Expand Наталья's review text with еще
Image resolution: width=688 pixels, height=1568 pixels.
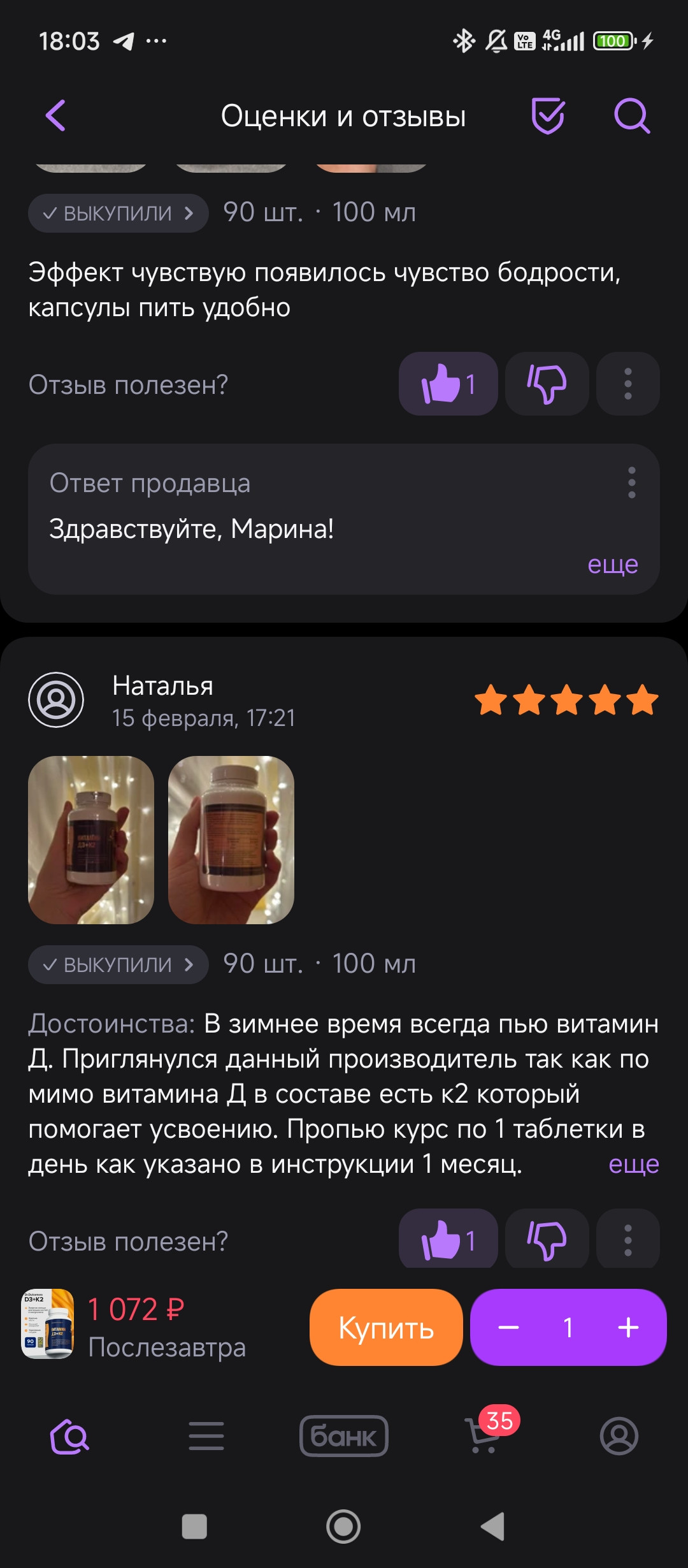point(633,1164)
